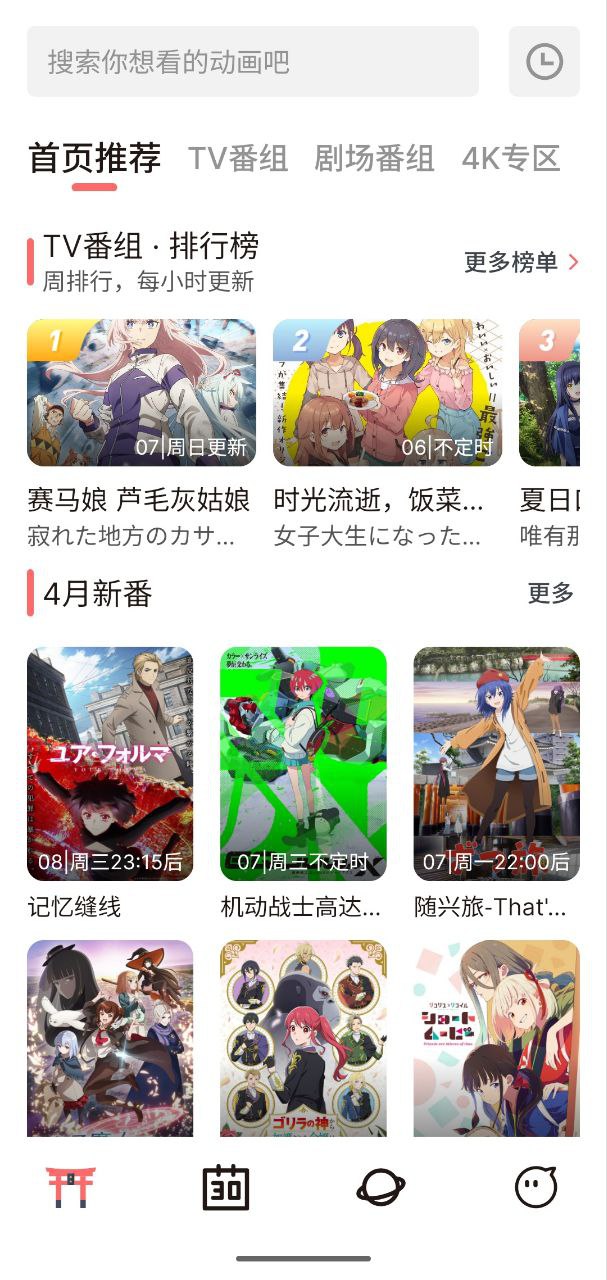This screenshot has width=607, height=1280.
Task: Open the 机动战士高达 anime poster
Action: (303, 763)
